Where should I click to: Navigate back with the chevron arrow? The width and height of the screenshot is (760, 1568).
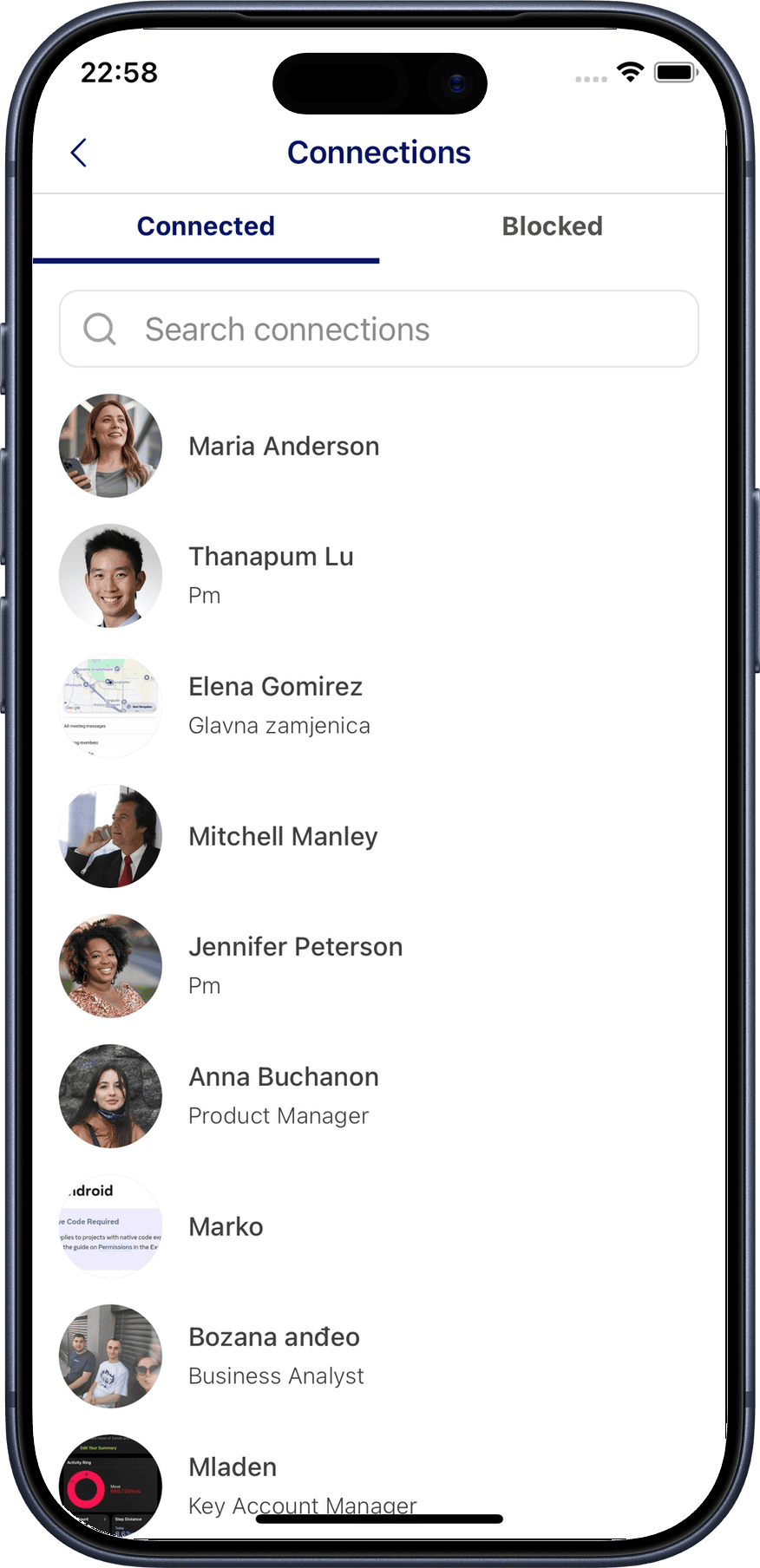tap(79, 152)
